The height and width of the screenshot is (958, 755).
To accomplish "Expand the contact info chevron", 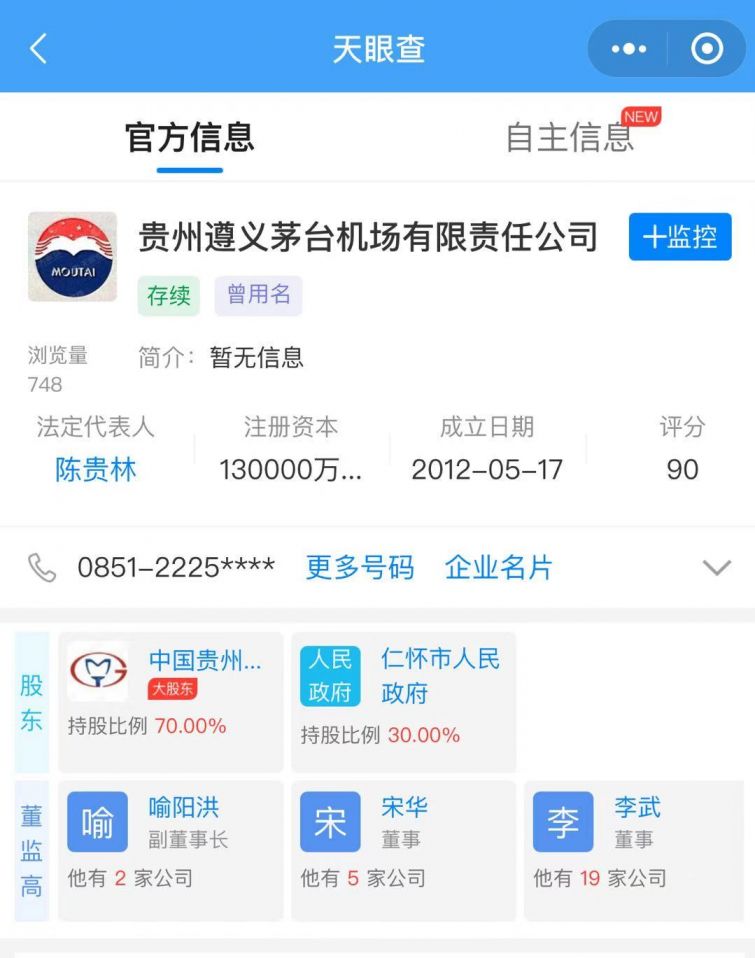I will click(716, 568).
